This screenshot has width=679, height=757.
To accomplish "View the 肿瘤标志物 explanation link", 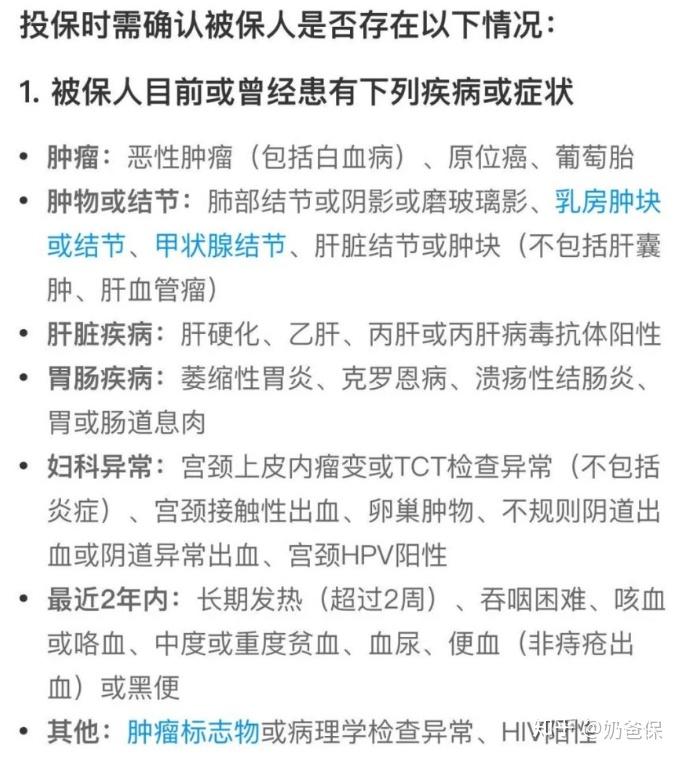I will click(x=192, y=732).
